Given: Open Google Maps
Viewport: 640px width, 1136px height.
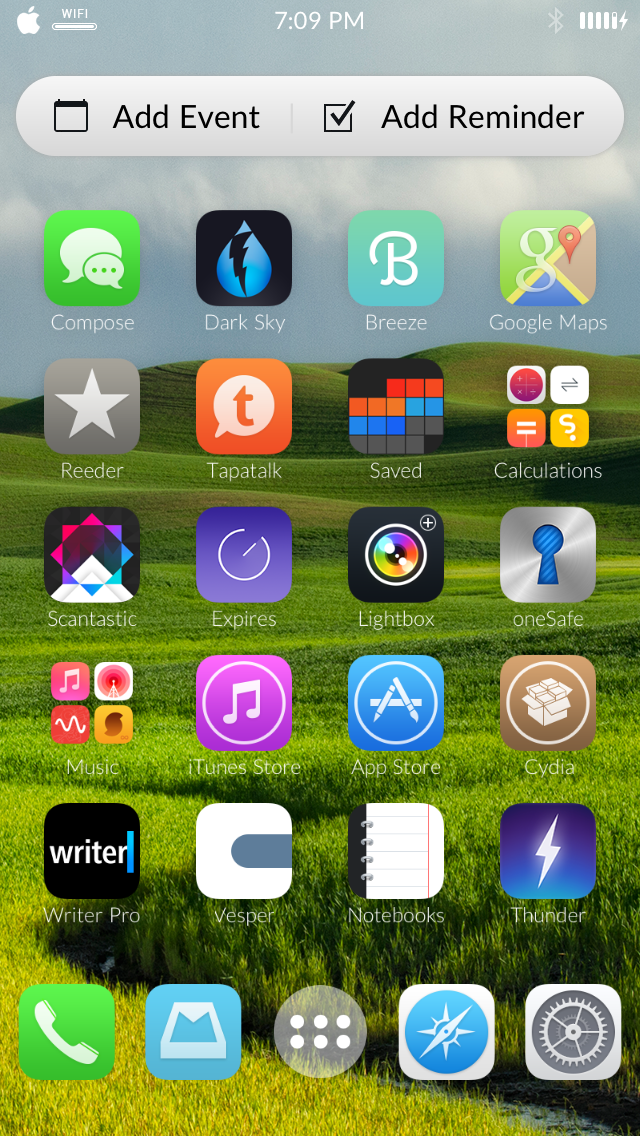Looking at the screenshot, I should [548, 258].
